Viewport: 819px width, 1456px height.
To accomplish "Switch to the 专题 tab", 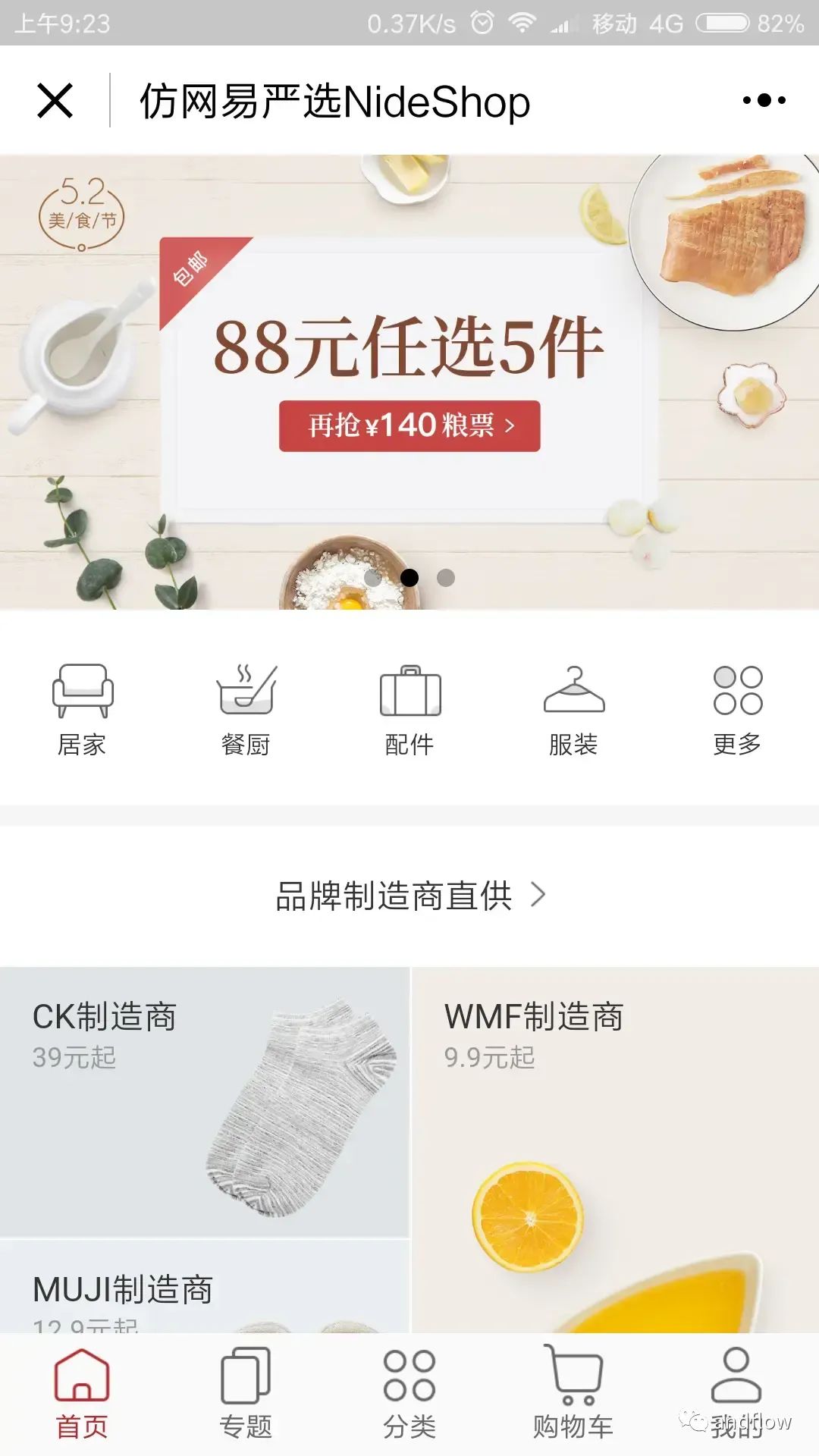I will pos(246,1394).
